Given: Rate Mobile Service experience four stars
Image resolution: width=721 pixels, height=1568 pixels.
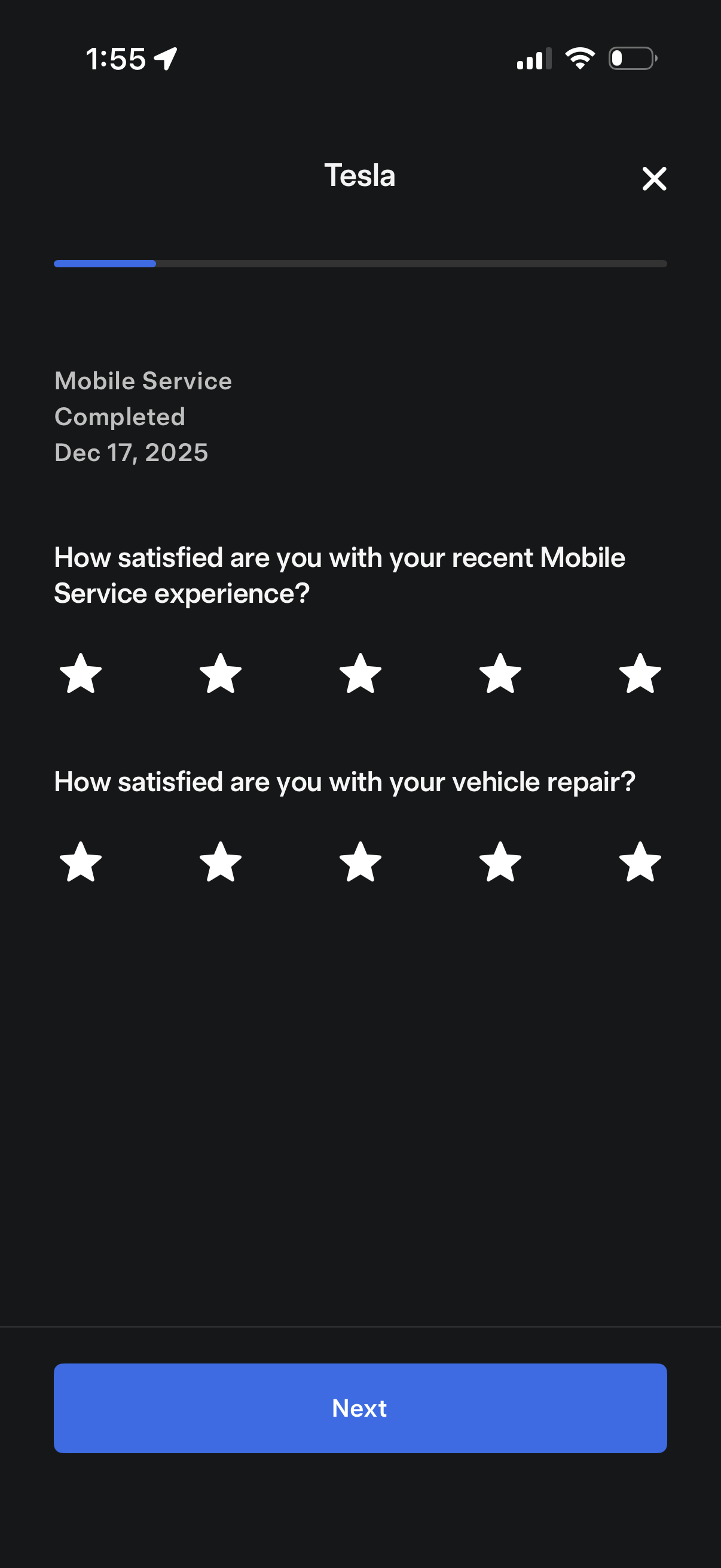Looking at the screenshot, I should tap(500, 674).
